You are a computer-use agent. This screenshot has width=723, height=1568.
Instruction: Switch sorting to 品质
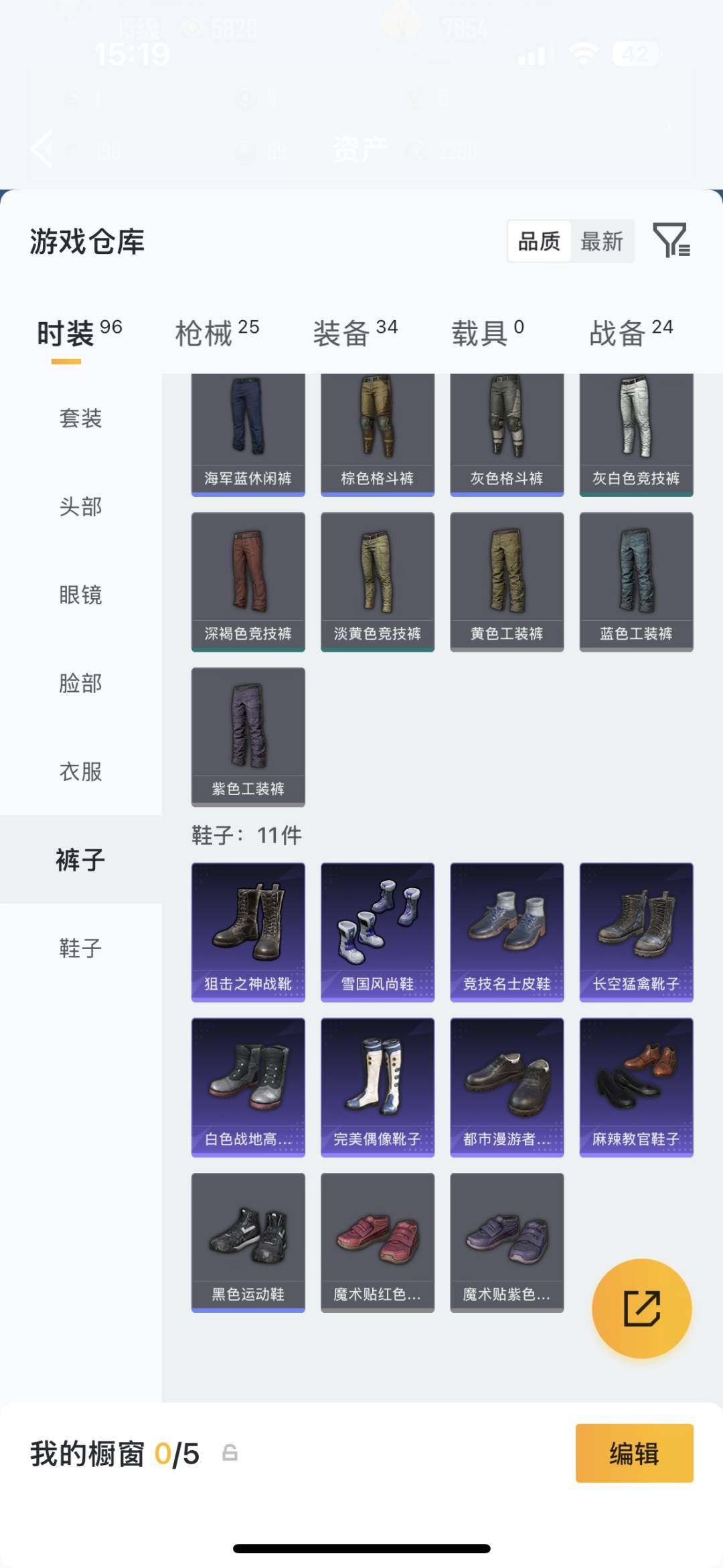click(540, 242)
